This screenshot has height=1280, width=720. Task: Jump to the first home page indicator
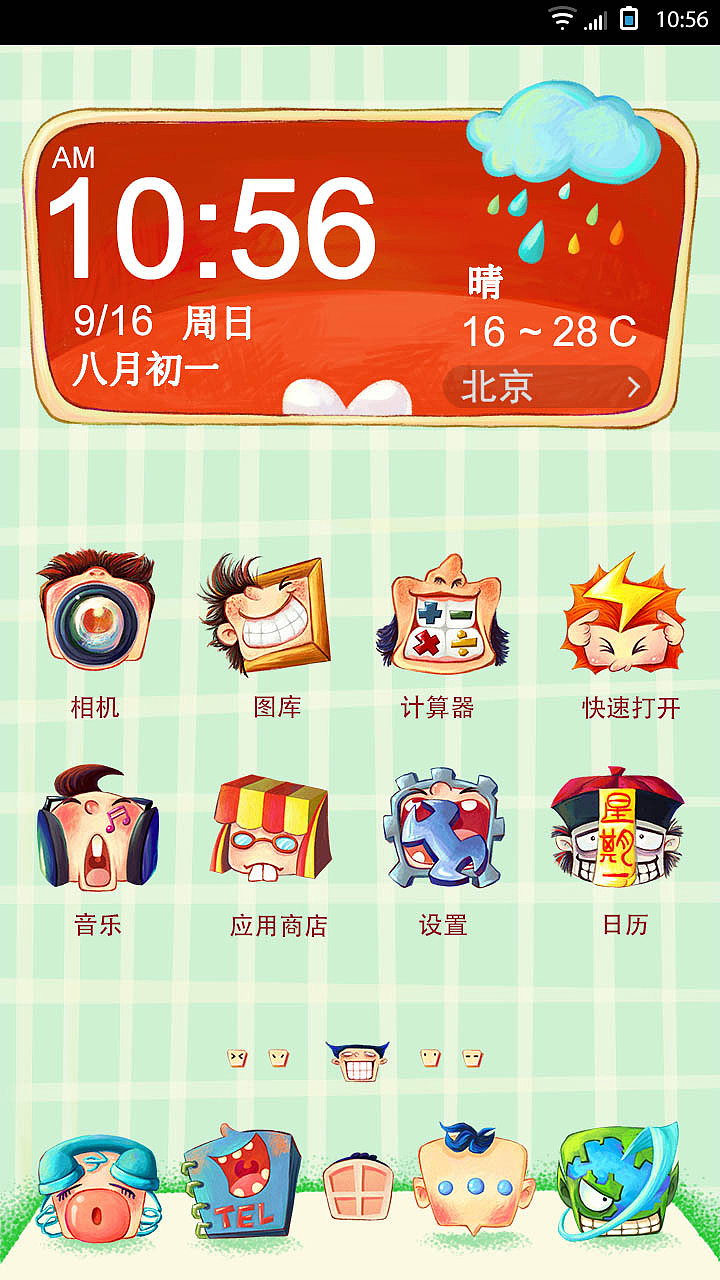tap(237, 1057)
